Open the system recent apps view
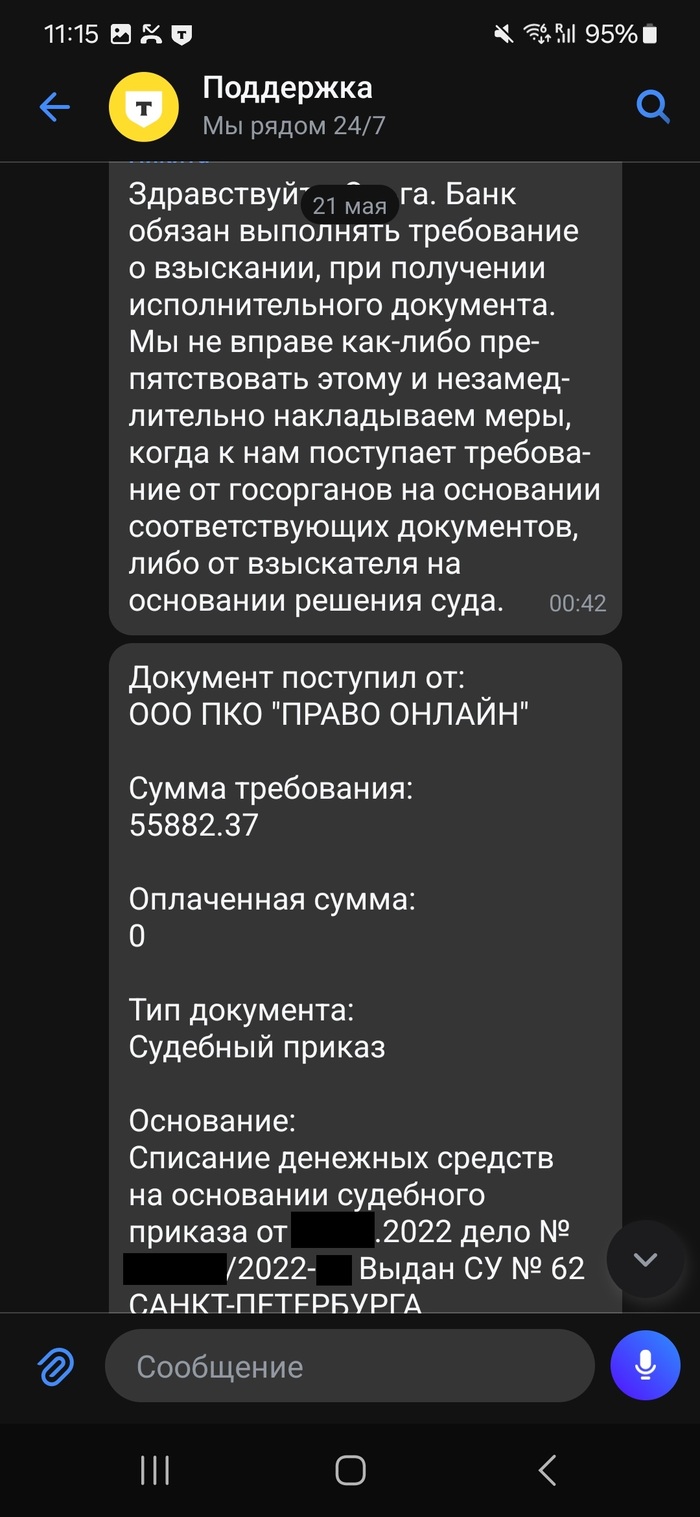The image size is (700, 1517). pyautogui.click(x=155, y=1469)
